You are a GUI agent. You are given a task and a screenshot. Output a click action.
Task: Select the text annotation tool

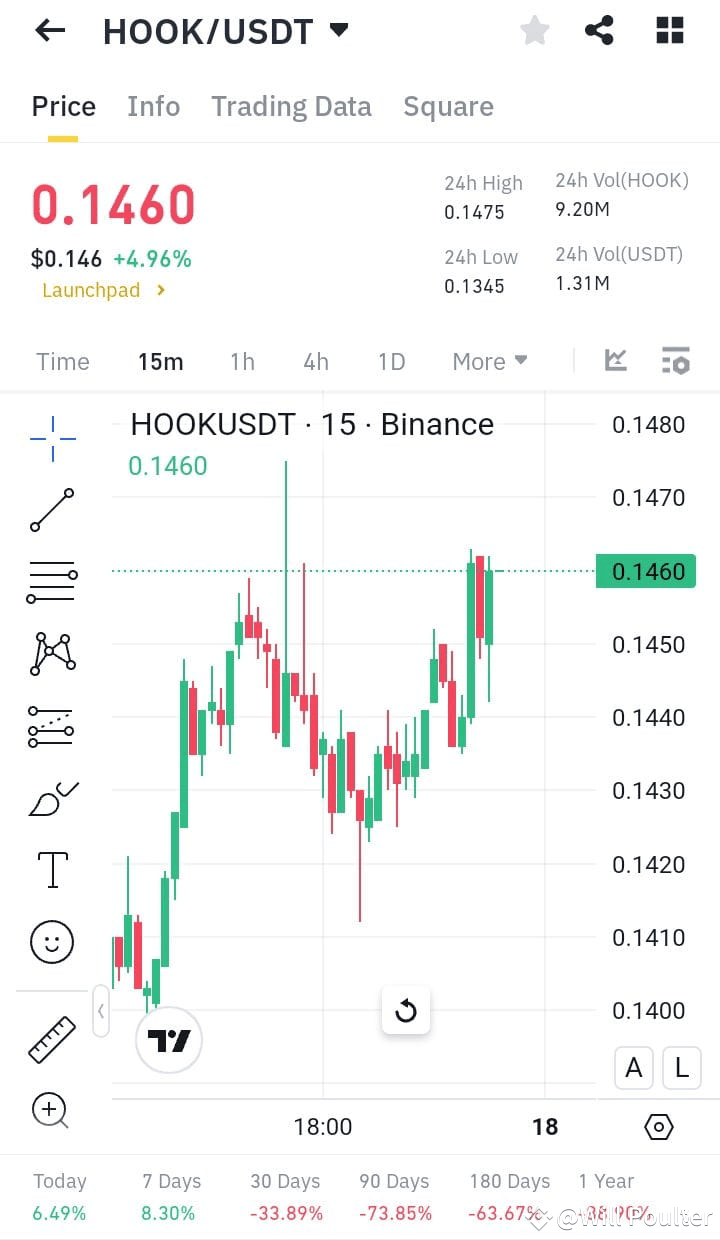pos(51,870)
